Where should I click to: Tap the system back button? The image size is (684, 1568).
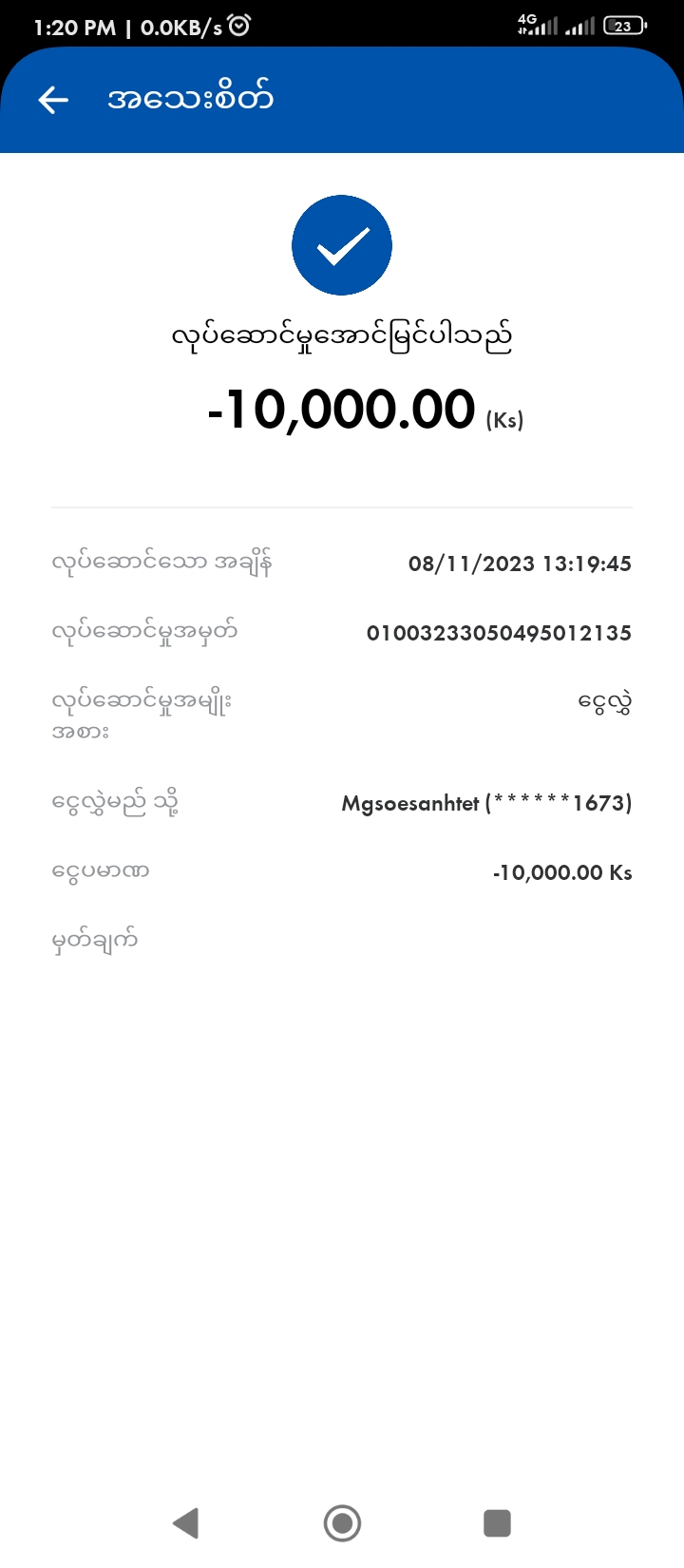(186, 1522)
